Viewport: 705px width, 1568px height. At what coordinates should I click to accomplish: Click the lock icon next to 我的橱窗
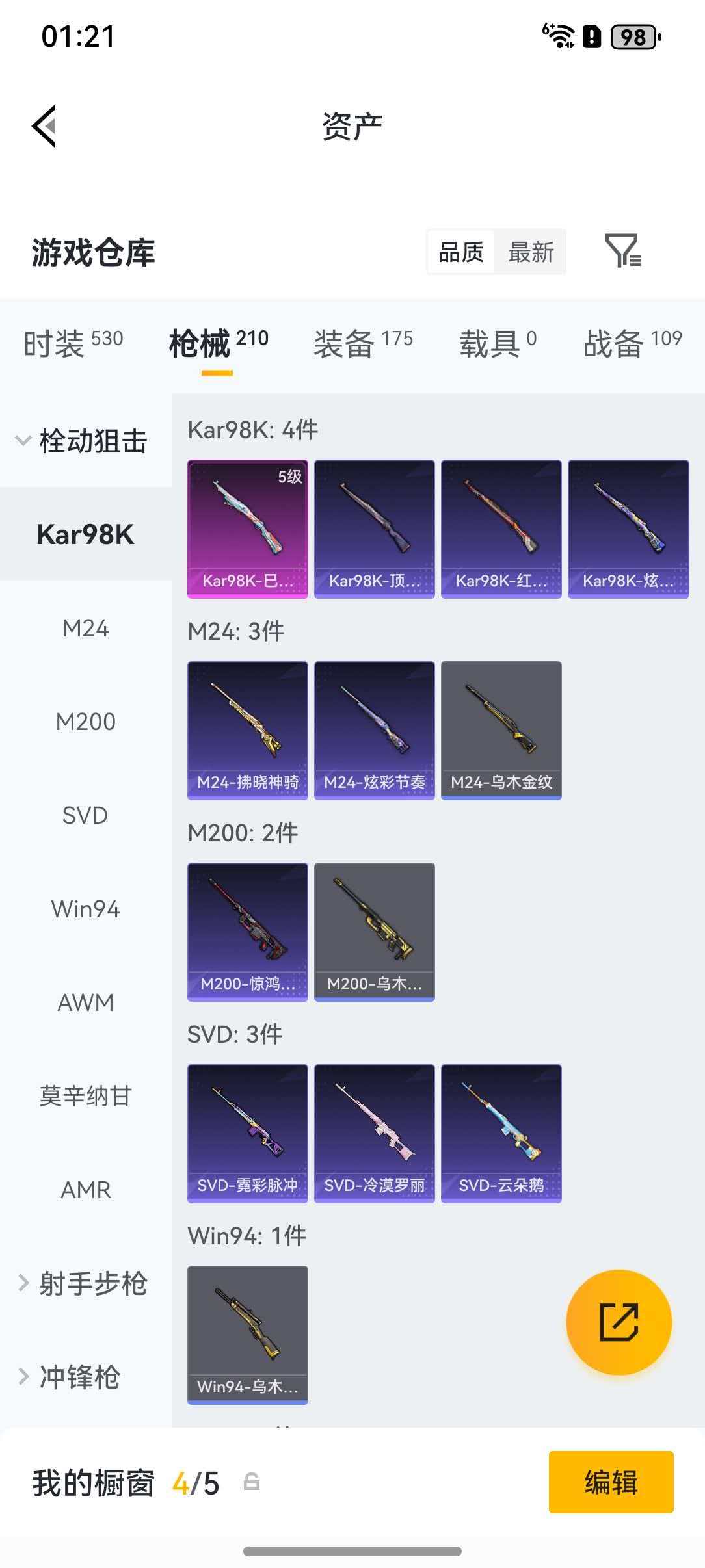252,1484
